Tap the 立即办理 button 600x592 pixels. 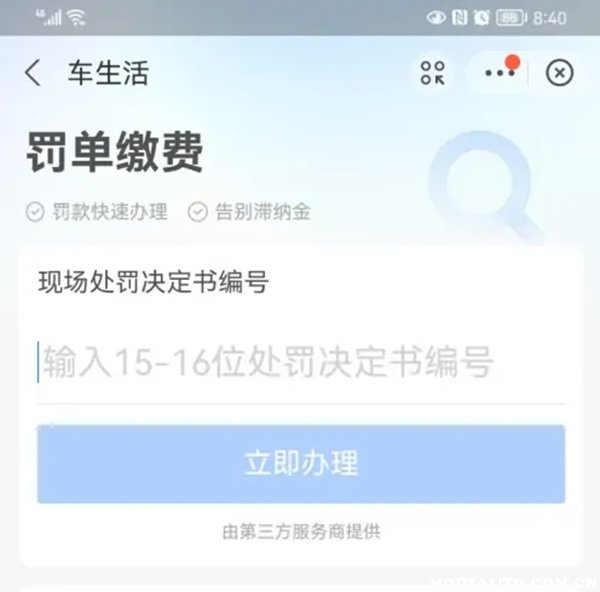301,463
